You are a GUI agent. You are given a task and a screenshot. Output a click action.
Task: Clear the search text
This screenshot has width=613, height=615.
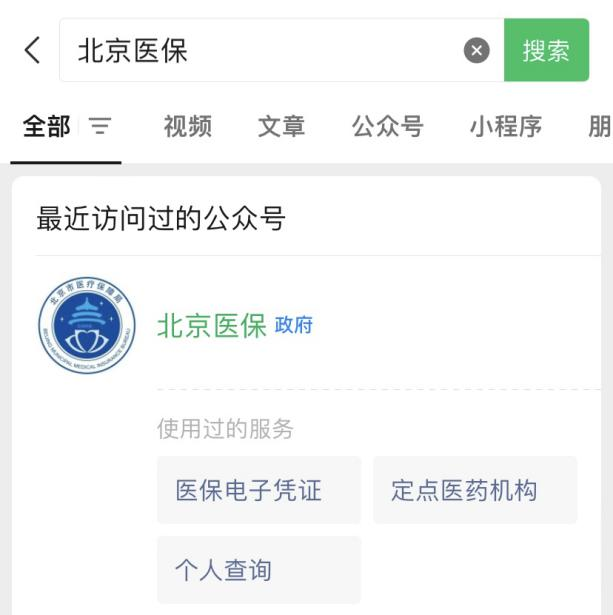[477, 50]
